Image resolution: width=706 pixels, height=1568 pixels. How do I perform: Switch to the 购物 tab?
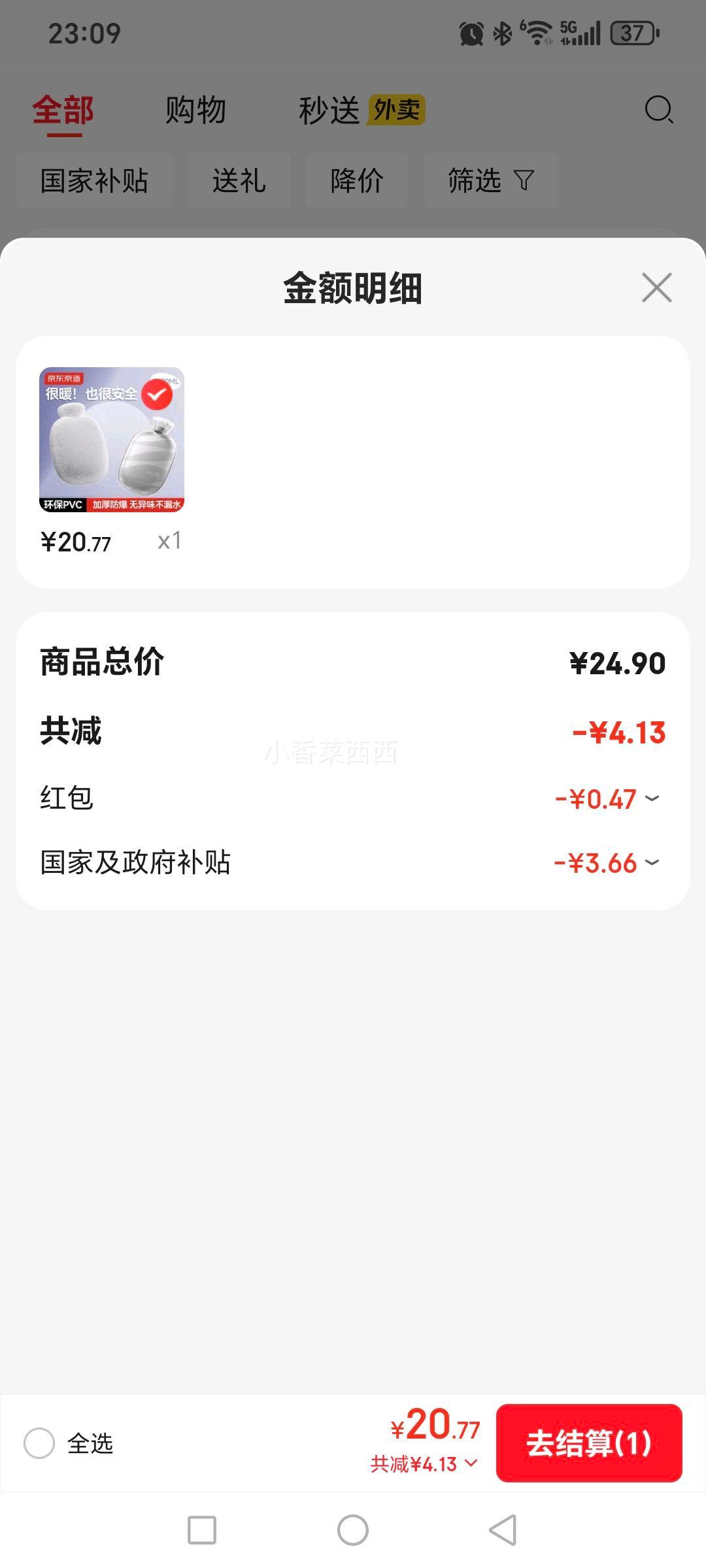click(x=195, y=110)
